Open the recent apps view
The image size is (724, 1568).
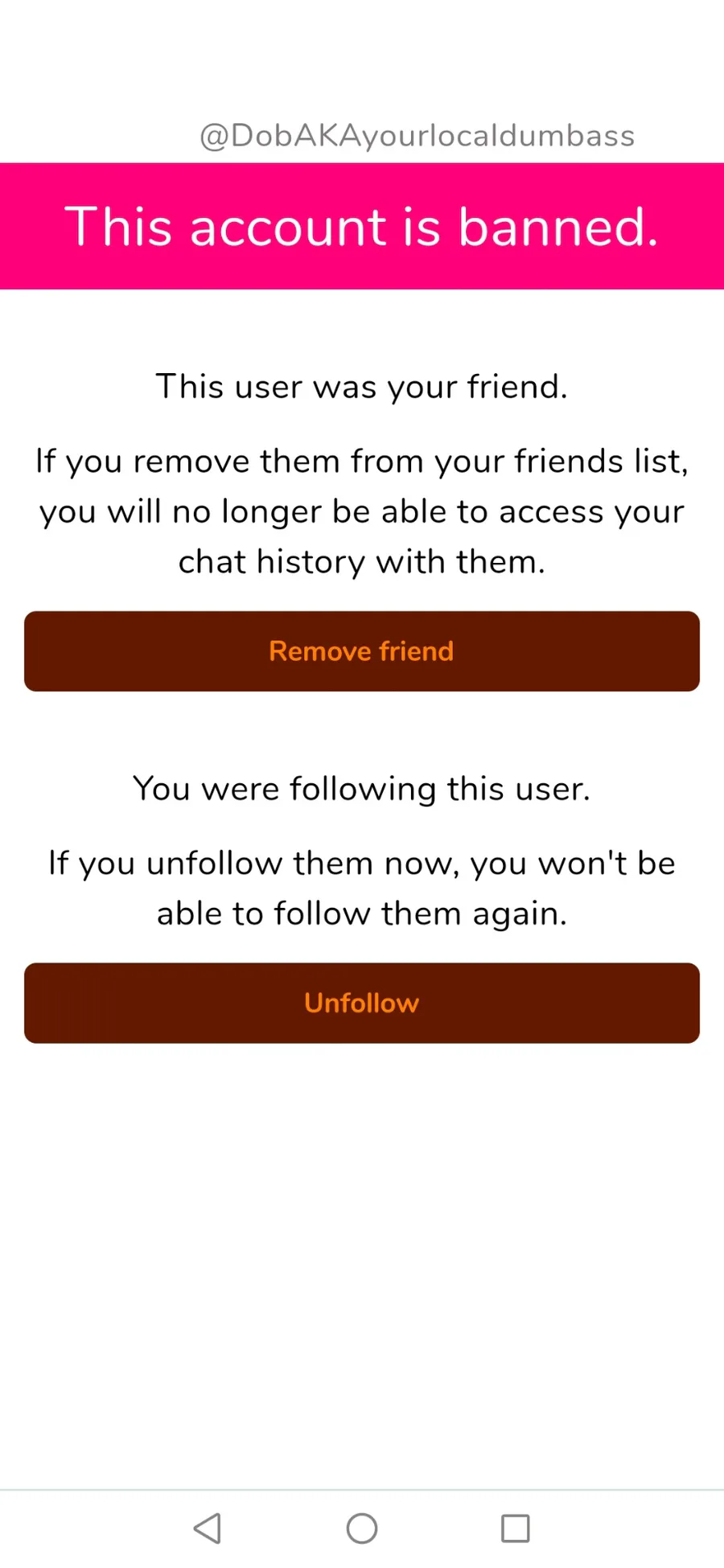[516, 1528]
